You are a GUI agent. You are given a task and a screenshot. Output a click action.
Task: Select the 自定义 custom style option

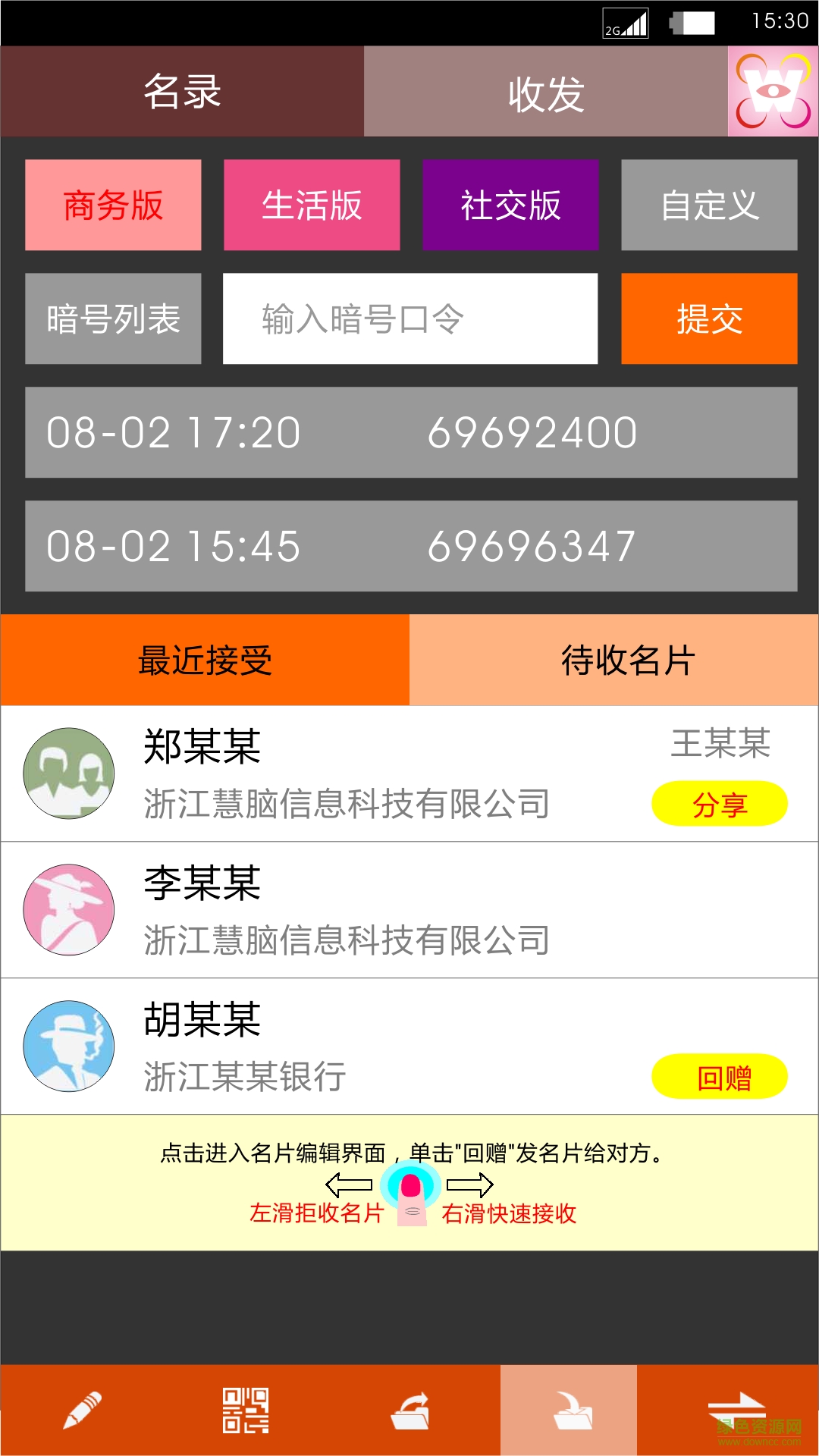click(x=709, y=205)
